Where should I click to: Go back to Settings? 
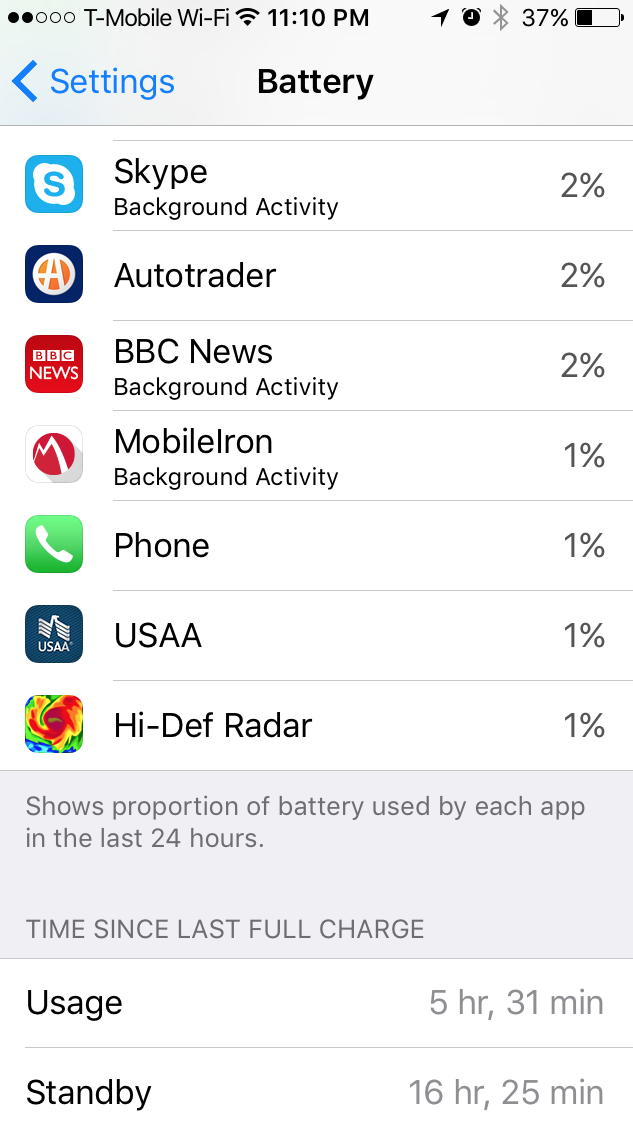[94, 81]
